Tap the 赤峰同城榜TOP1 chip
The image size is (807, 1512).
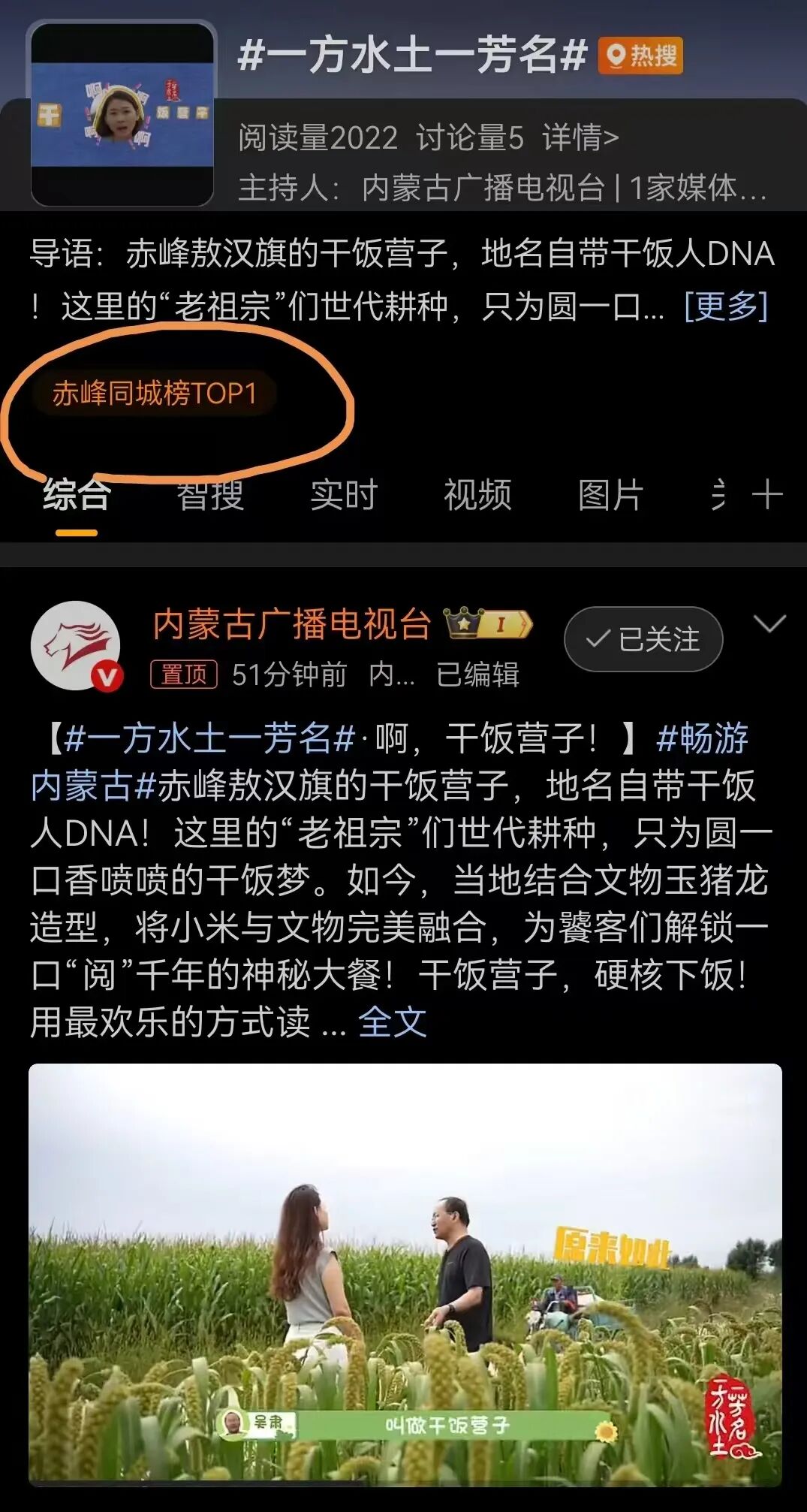pyautogui.click(x=155, y=394)
